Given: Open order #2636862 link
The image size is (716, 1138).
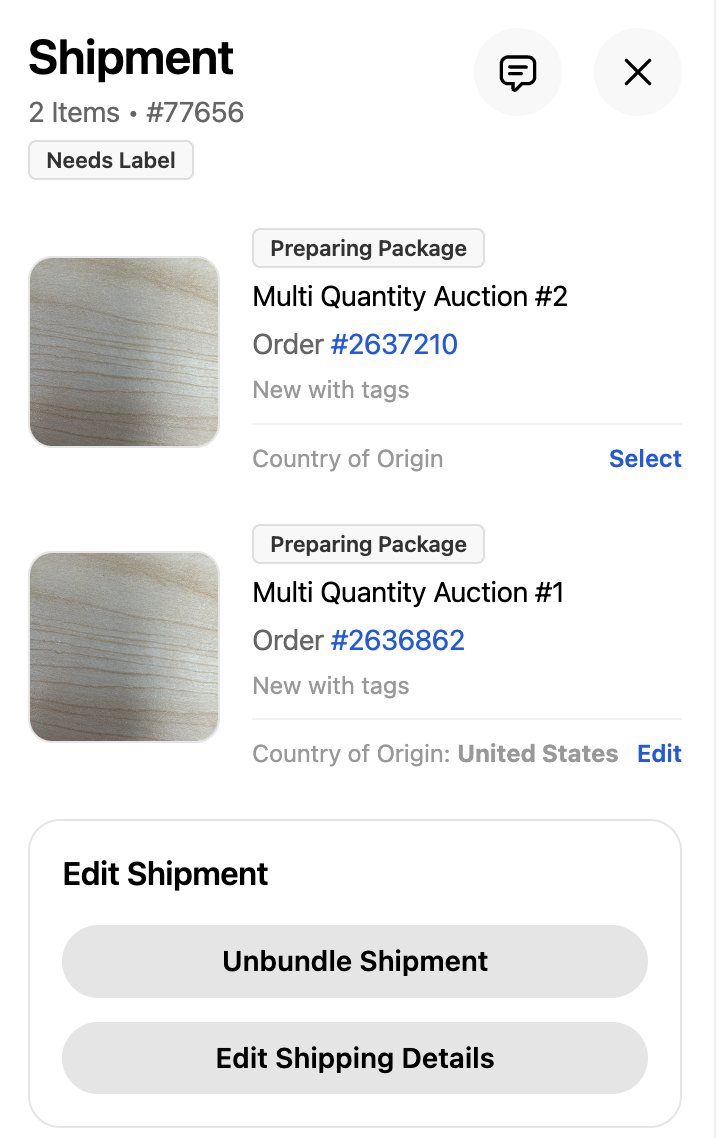Looking at the screenshot, I should (x=397, y=641).
